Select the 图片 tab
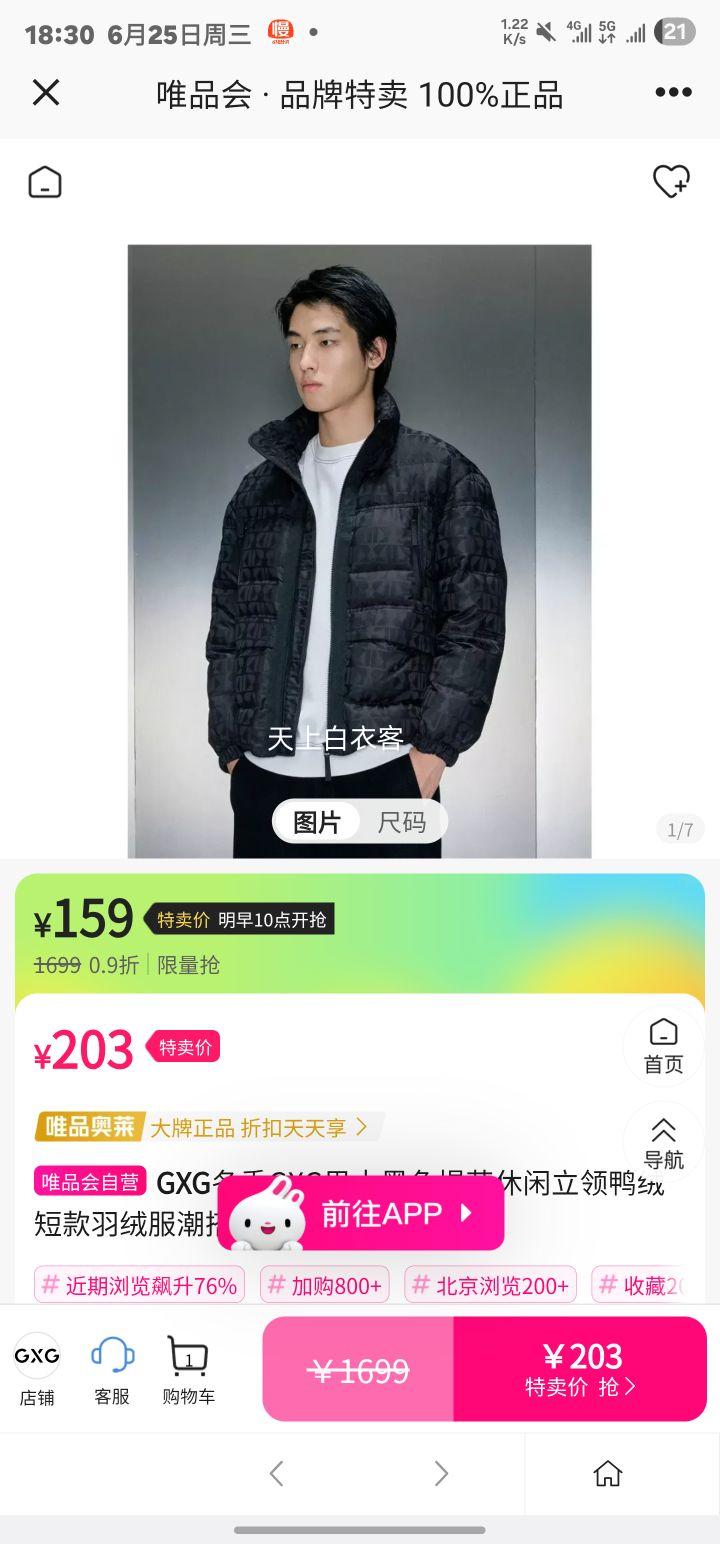The width and height of the screenshot is (720, 1544). [317, 822]
